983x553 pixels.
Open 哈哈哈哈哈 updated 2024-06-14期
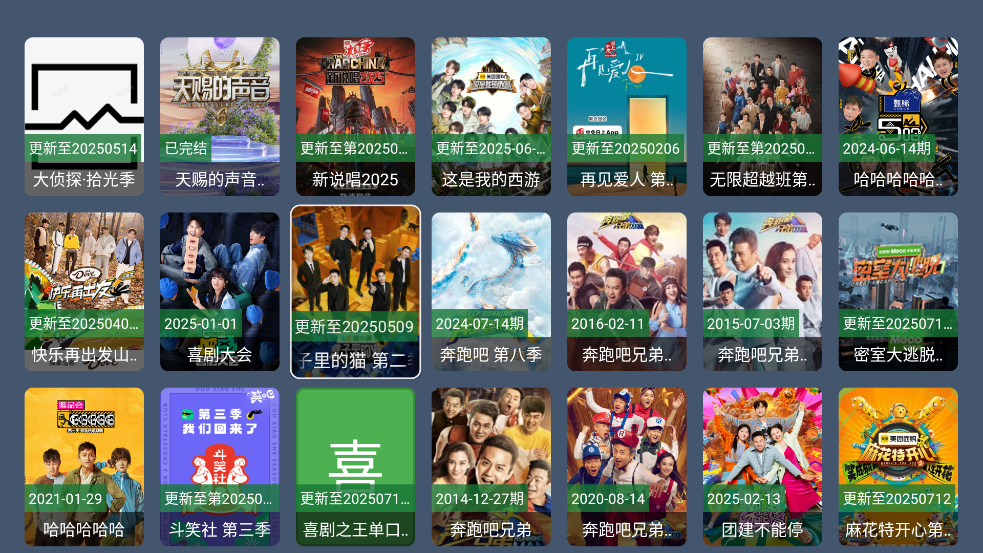(x=898, y=116)
